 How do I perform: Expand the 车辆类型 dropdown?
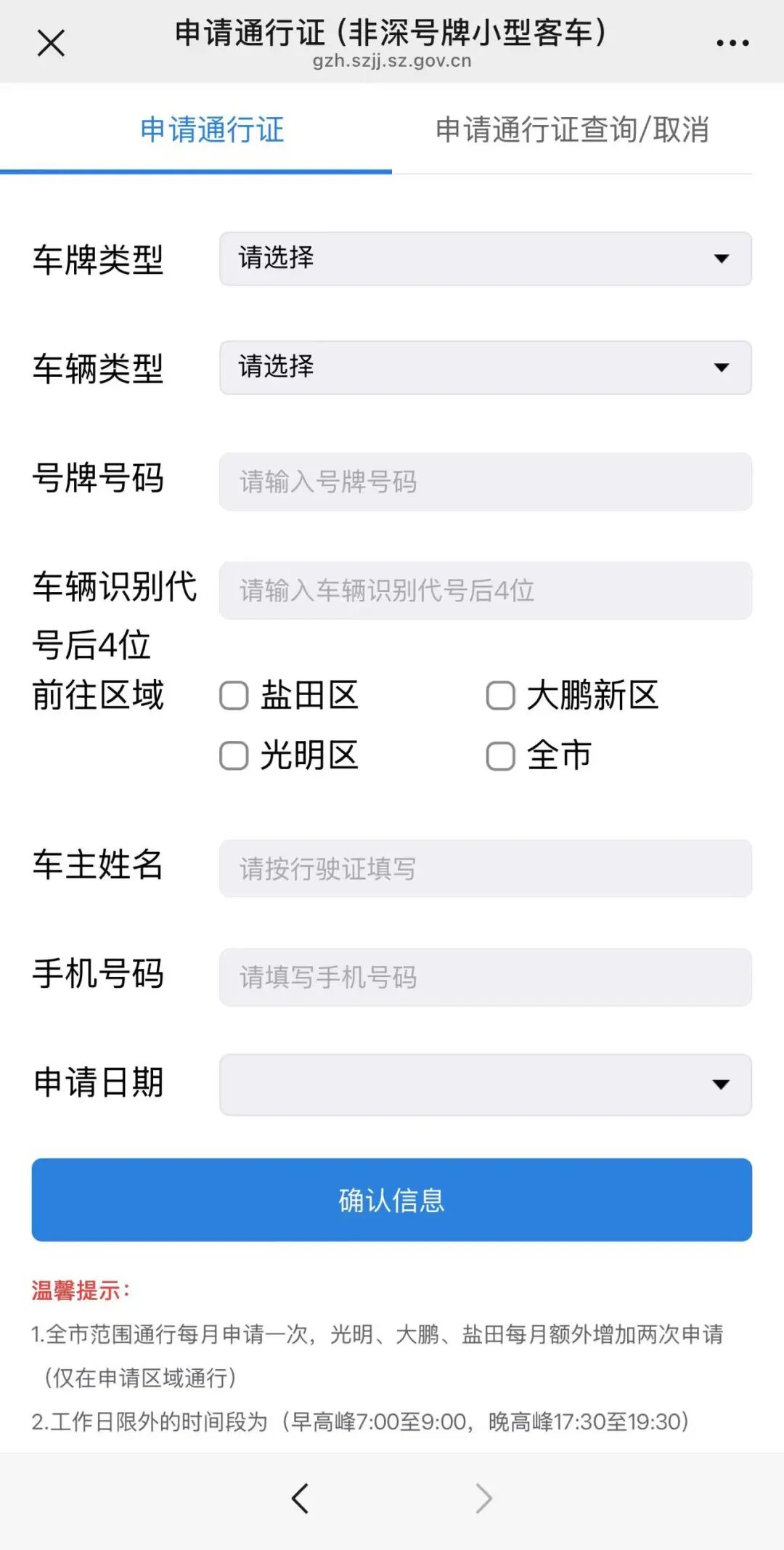[x=486, y=368]
